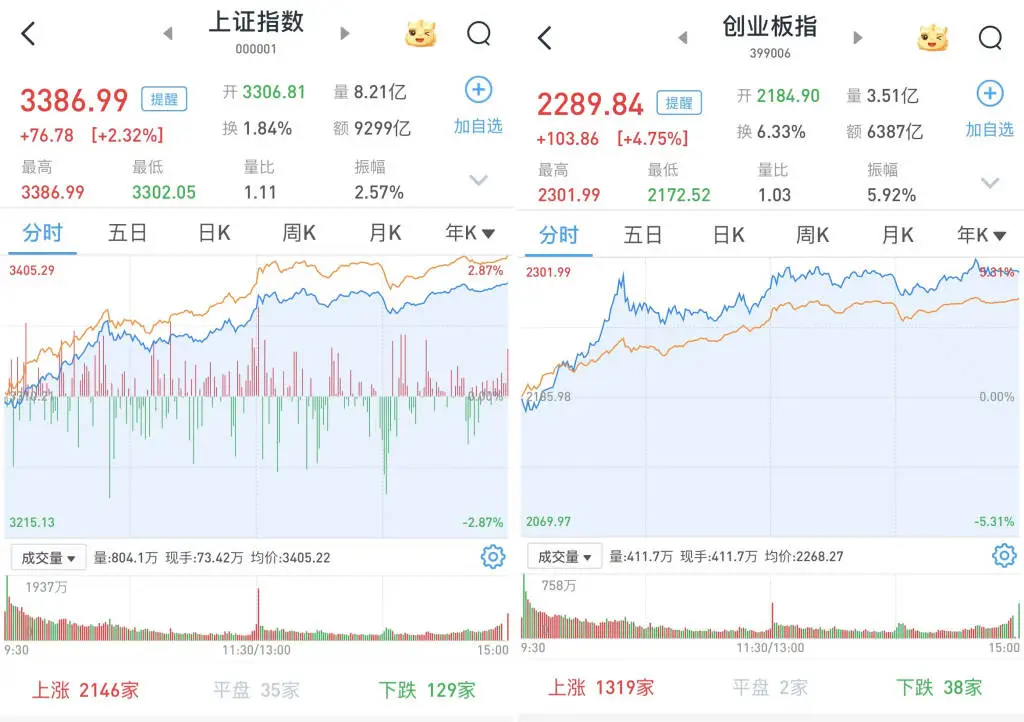This screenshot has width=1024, height=722.
Task: Jump to the index after 创业板指
Action: click(x=857, y=38)
